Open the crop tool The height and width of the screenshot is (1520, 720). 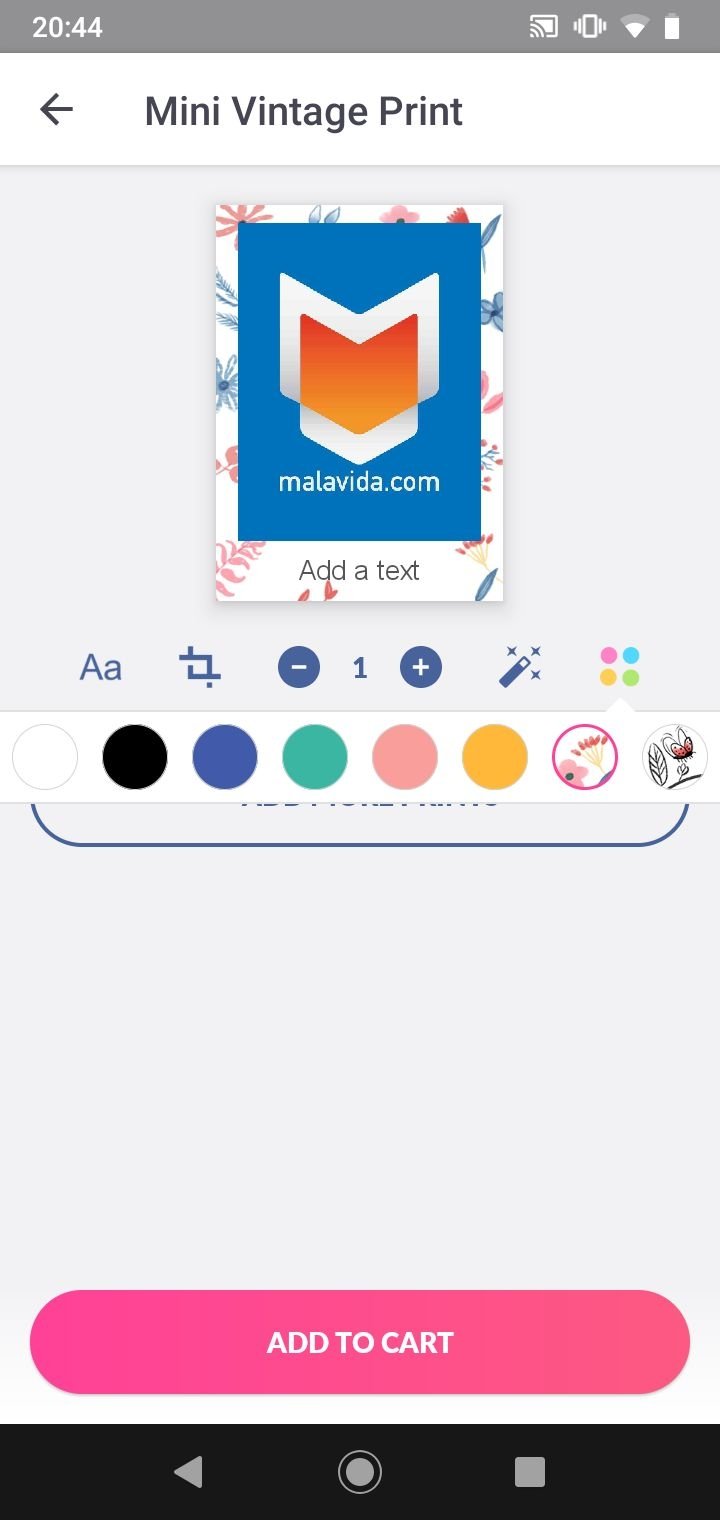click(x=200, y=667)
